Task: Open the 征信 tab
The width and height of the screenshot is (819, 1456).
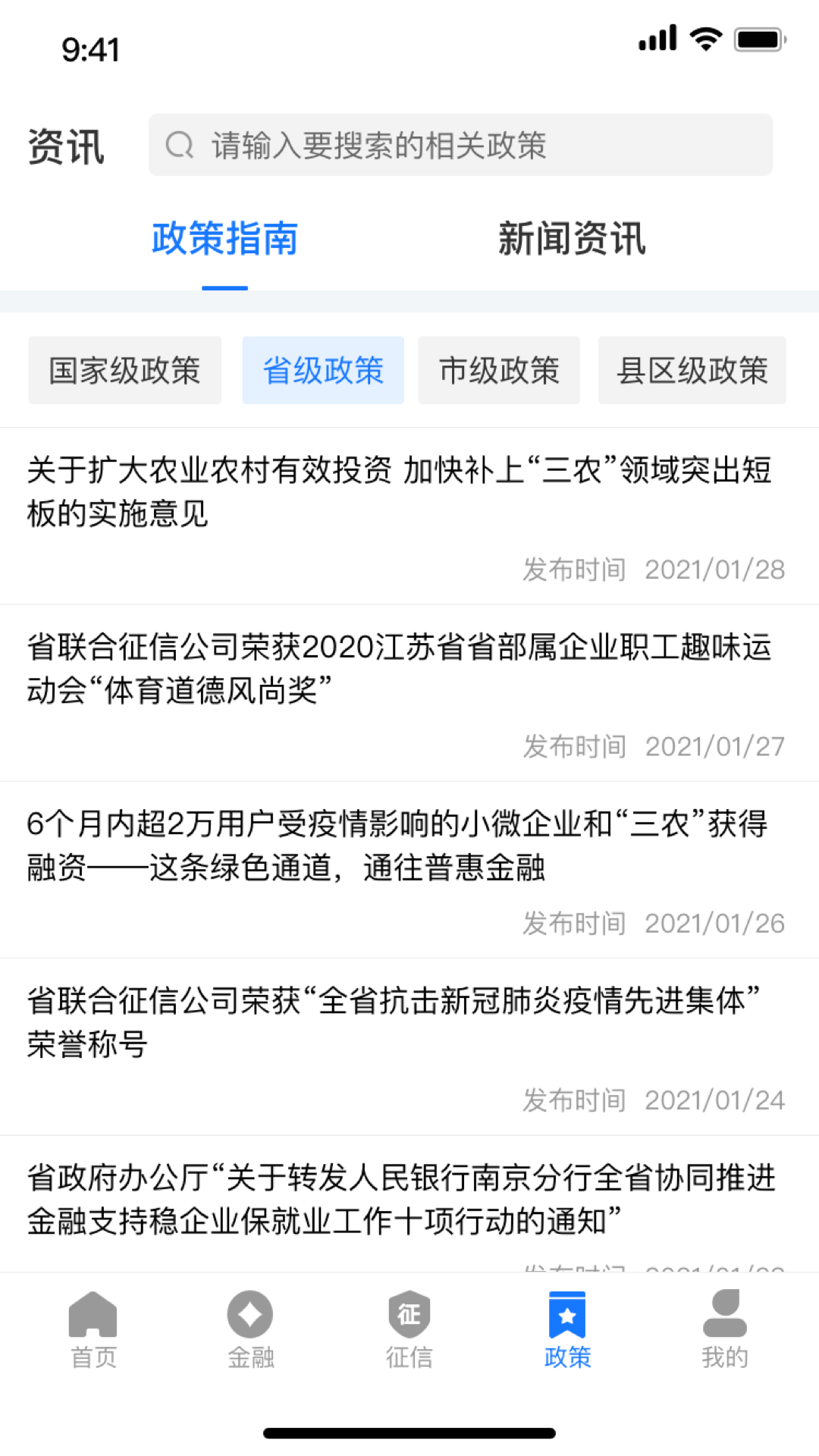Action: pos(409,1331)
